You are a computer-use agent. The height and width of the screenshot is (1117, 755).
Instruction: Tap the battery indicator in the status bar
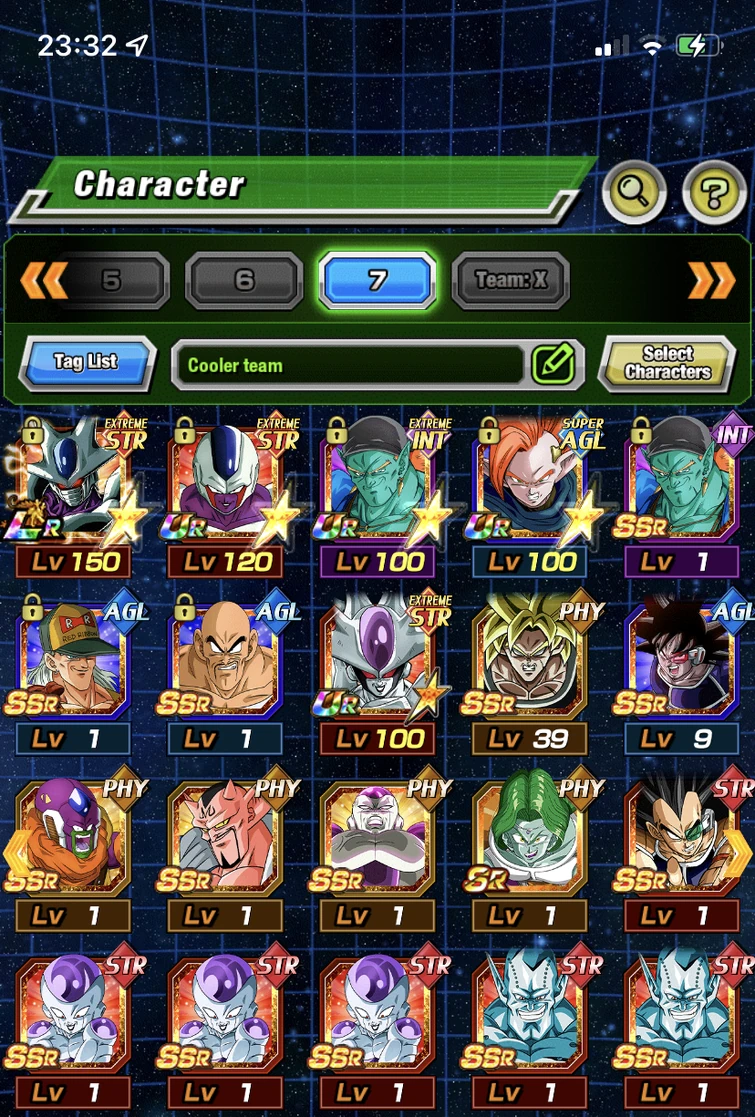click(x=699, y=44)
